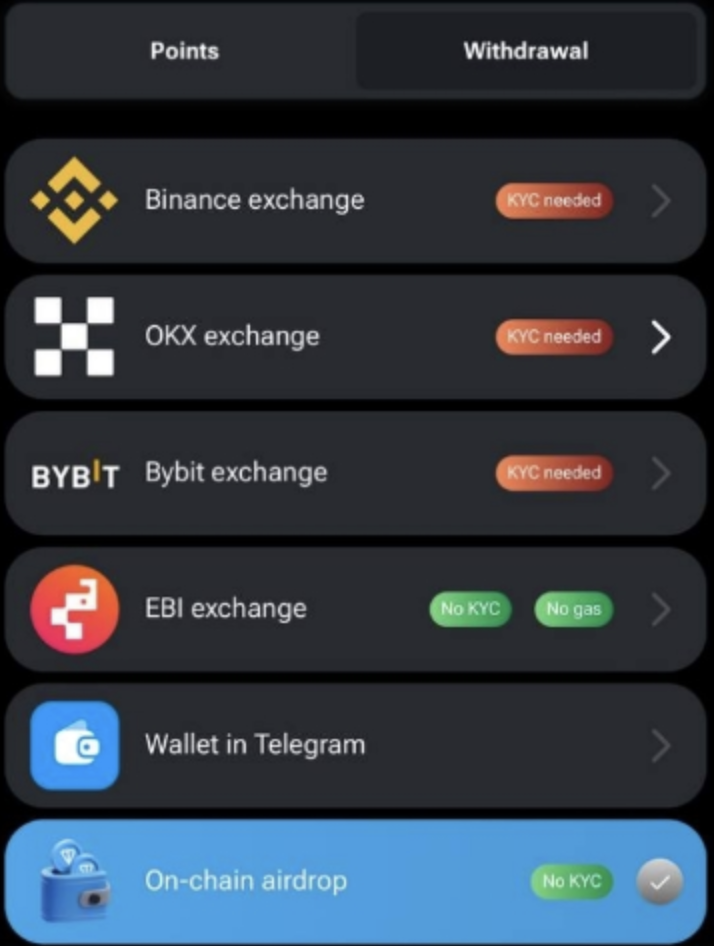Select OKX exchange for withdrawal
The height and width of the screenshot is (946, 714).
pos(356,337)
